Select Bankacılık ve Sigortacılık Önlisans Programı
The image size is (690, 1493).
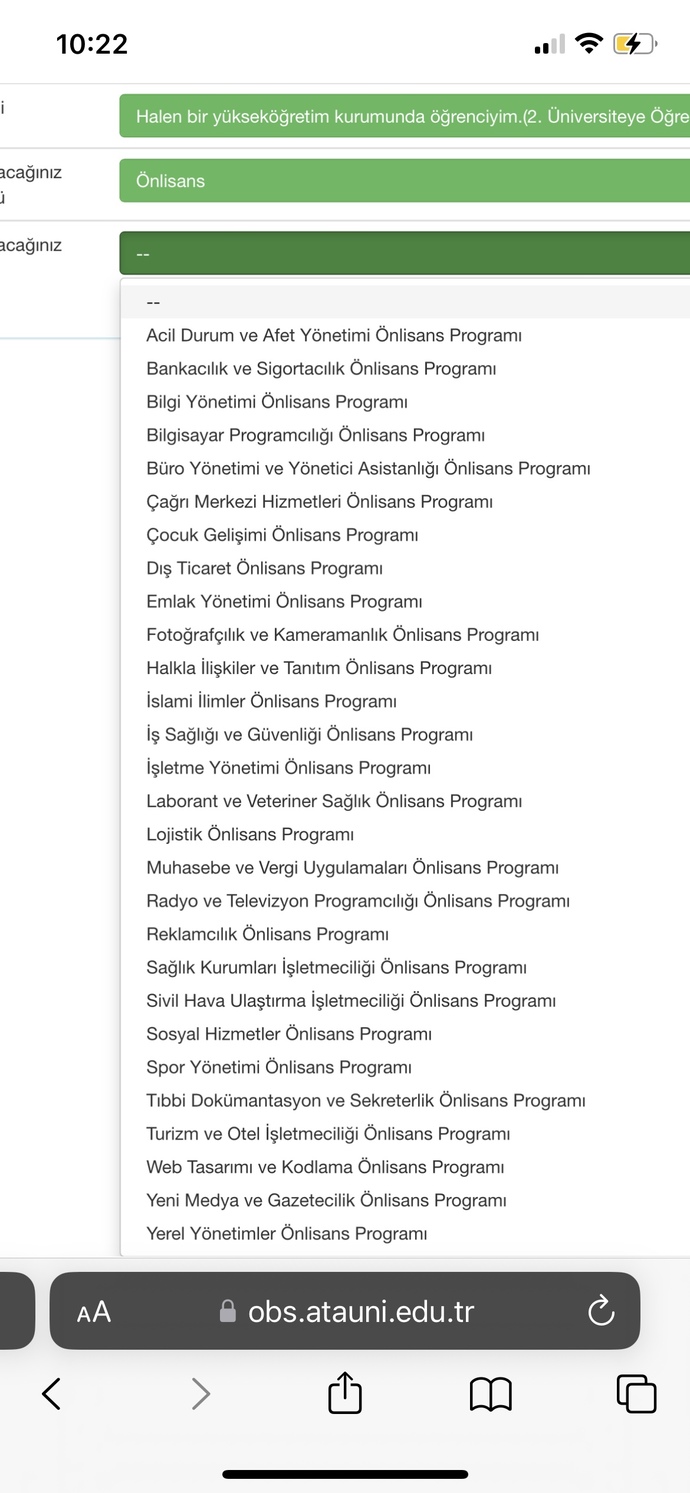tap(405, 368)
